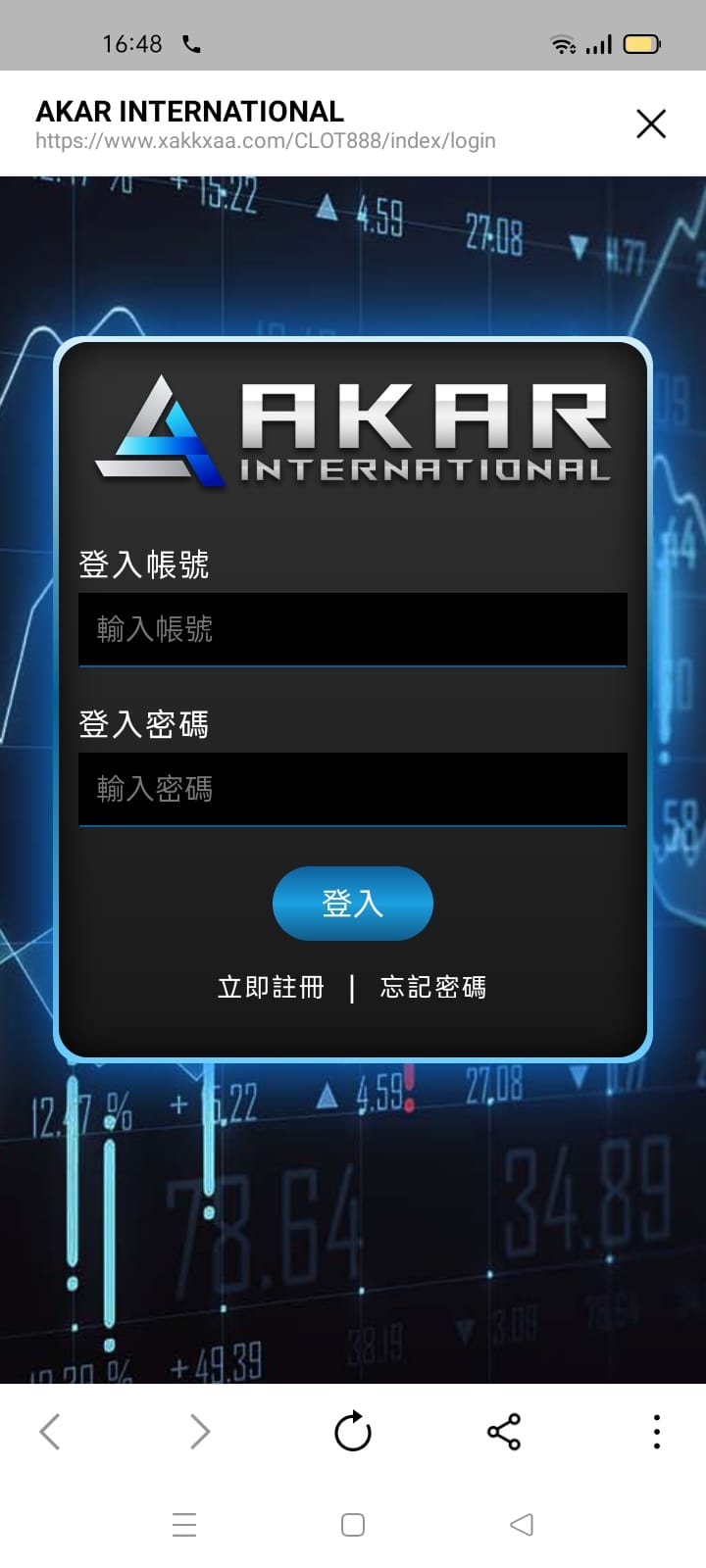Go back to the previous web page
This screenshot has height=1568, width=706.
pyautogui.click(x=50, y=1432)
